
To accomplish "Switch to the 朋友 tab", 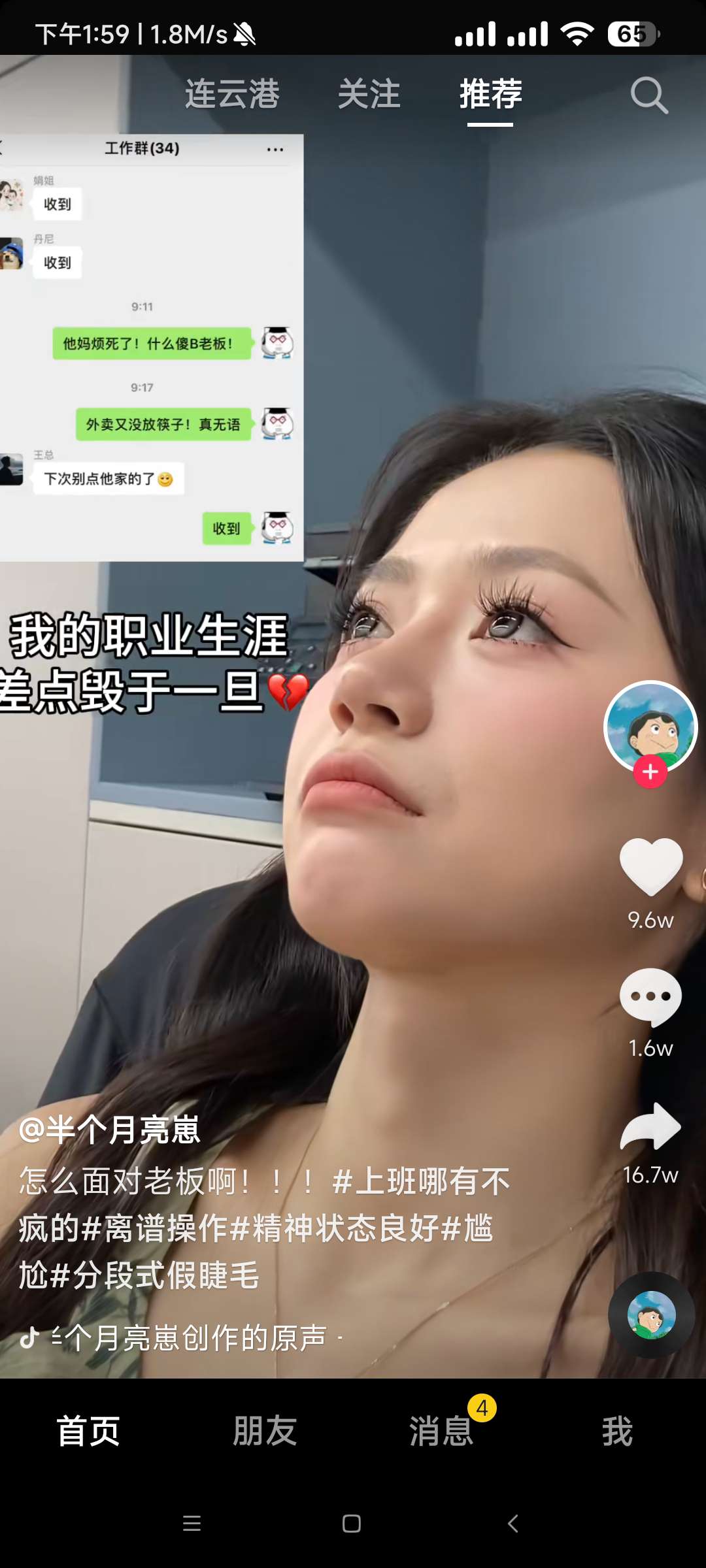I will pos(265,1431).
